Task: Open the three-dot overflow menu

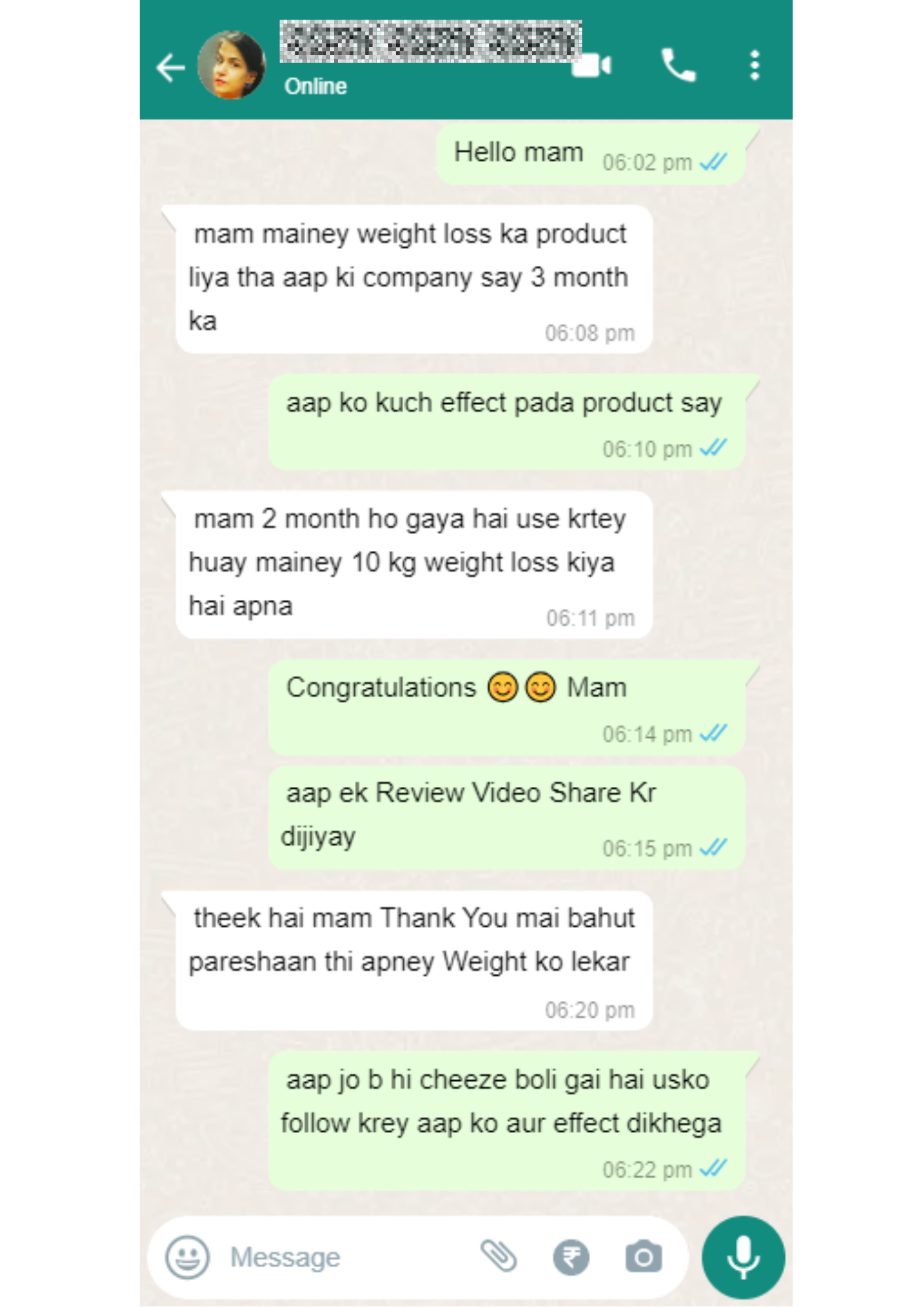Action: tap(755, 65)
